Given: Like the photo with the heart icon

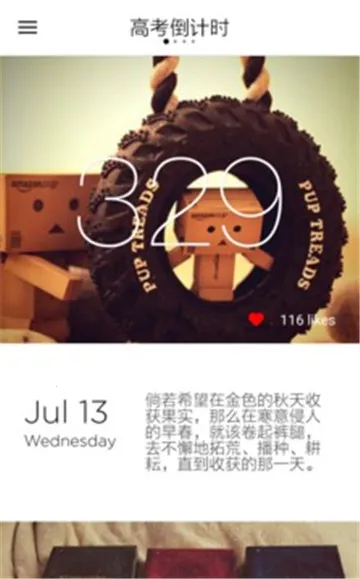Looking at the screenshot, I should pos(256,319).
